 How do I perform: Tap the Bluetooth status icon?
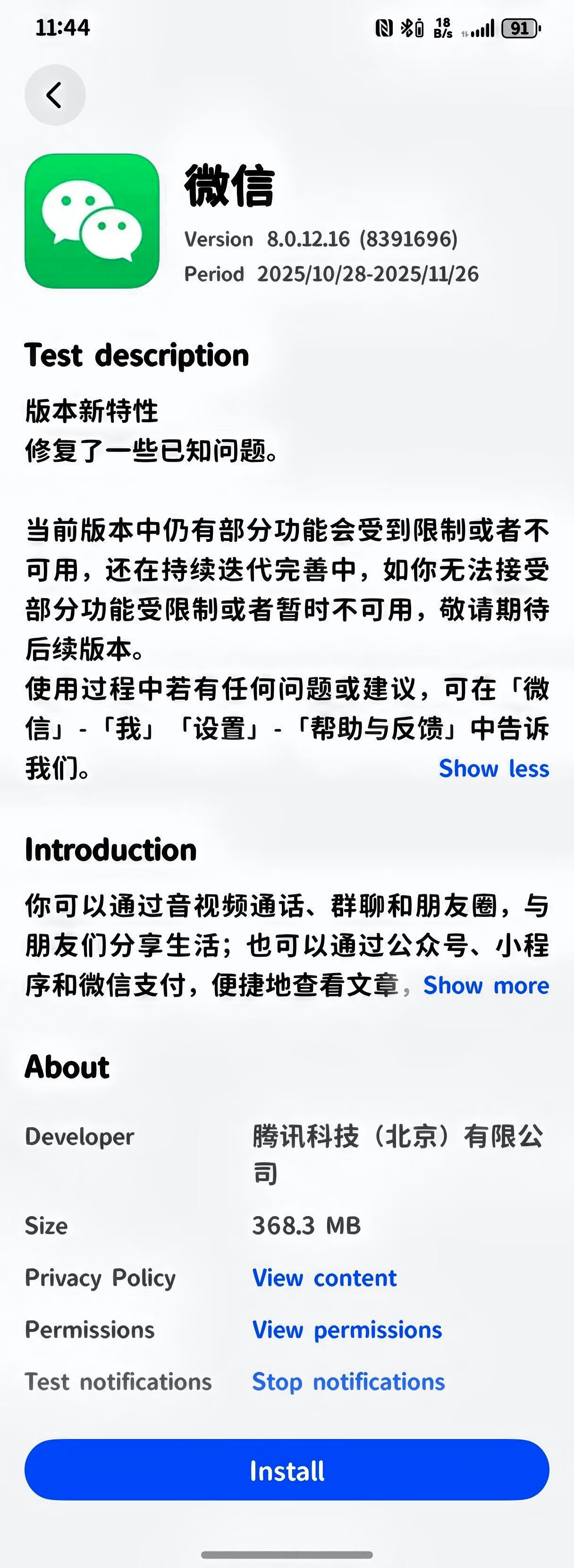coord(408,27)
